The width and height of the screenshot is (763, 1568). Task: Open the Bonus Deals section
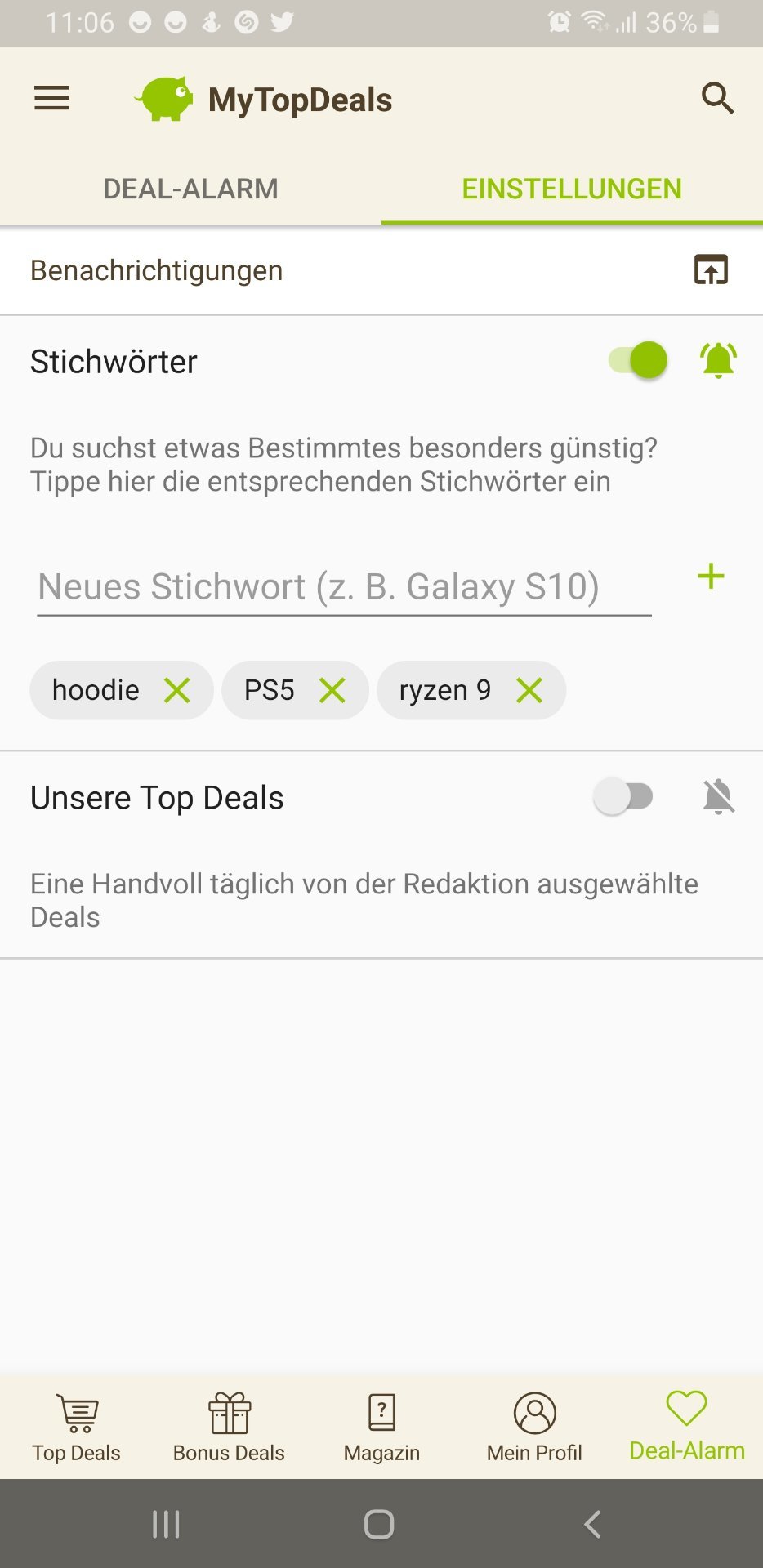pyautogui.click(x=229, y=1428)
